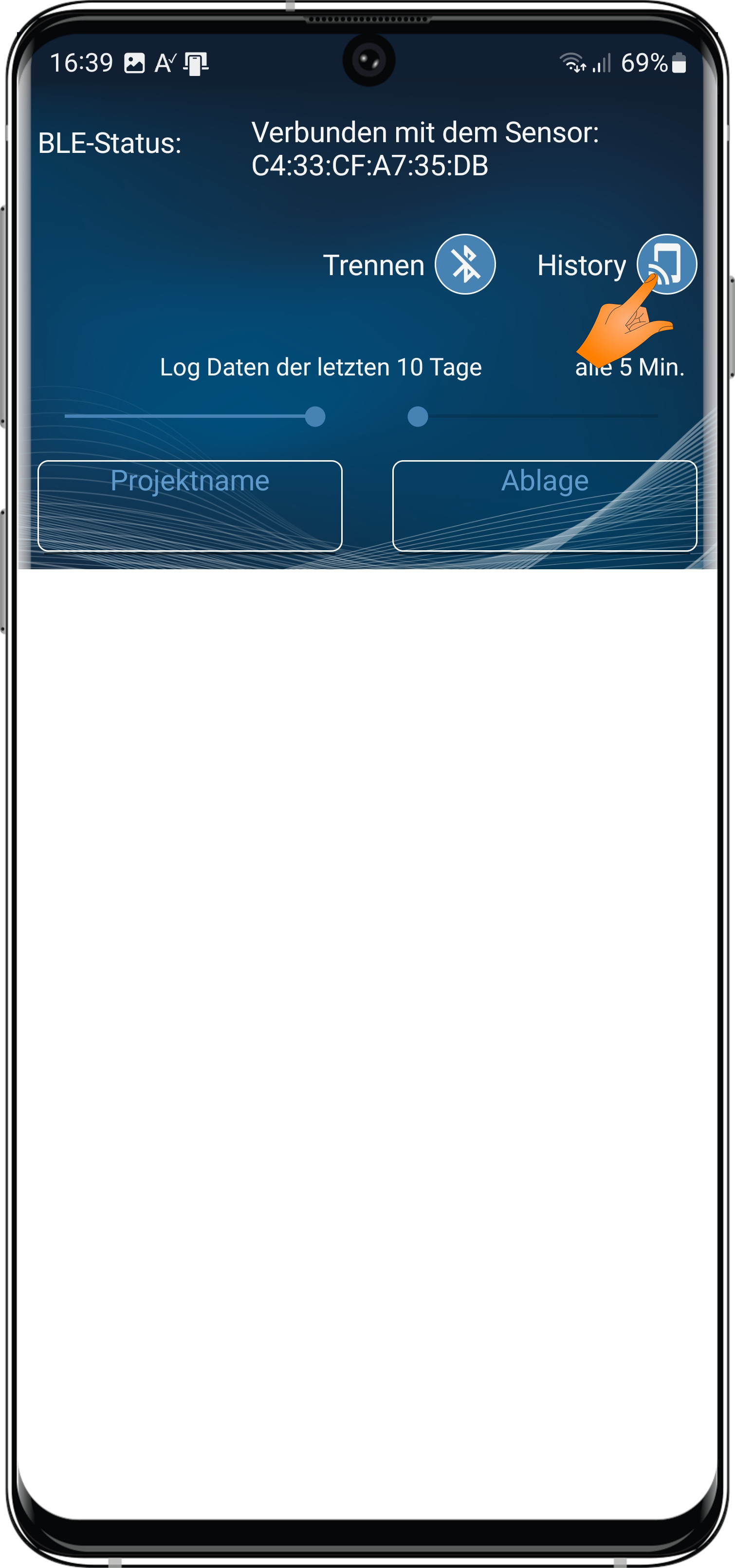Tap the log interval slider handle

pyautogui.click(x=418, y=417)
